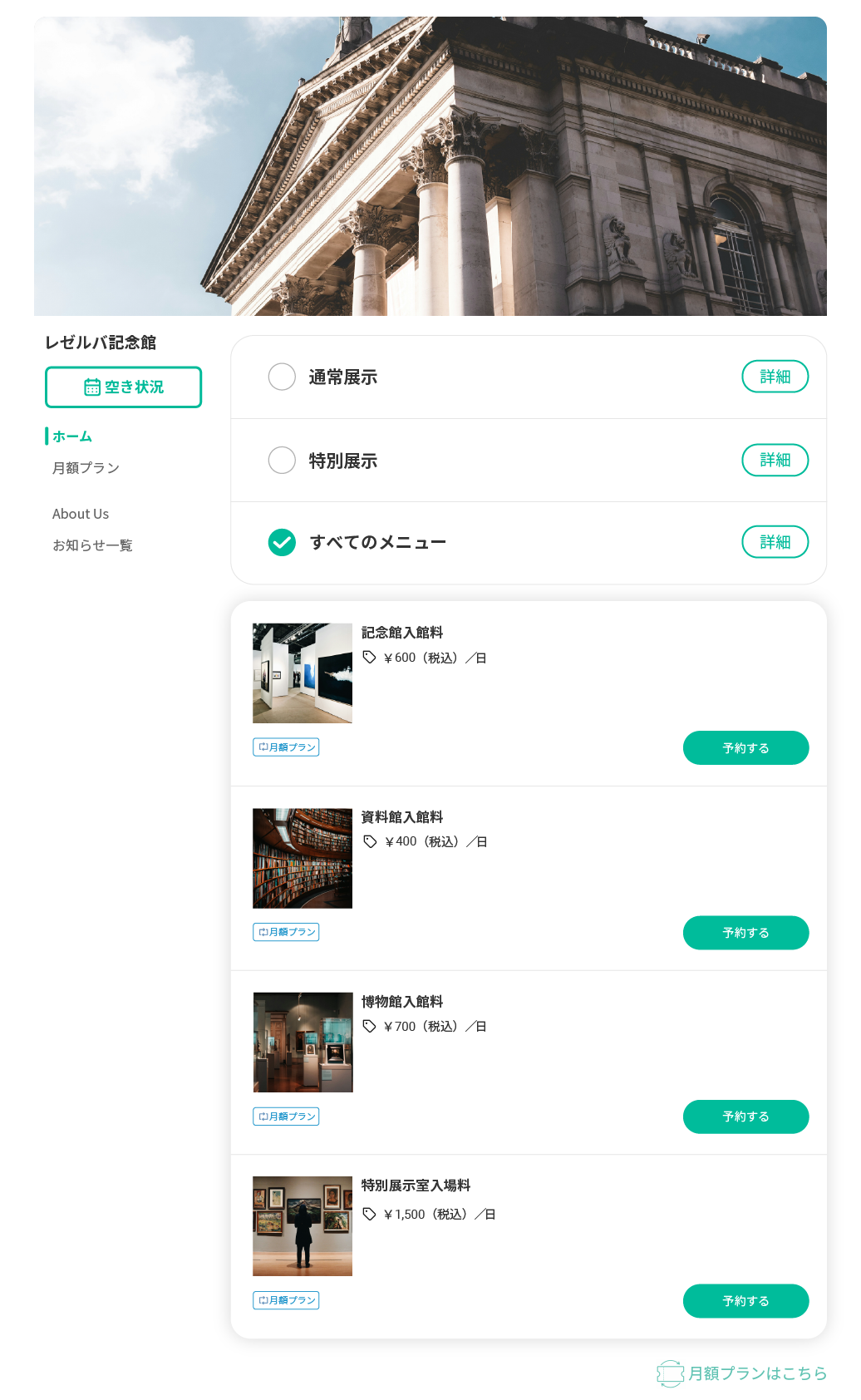Open the 空き状況 availability calendar
Image resolution: width=861 pixels, height=1400 pixels.
tap(123, 387)
